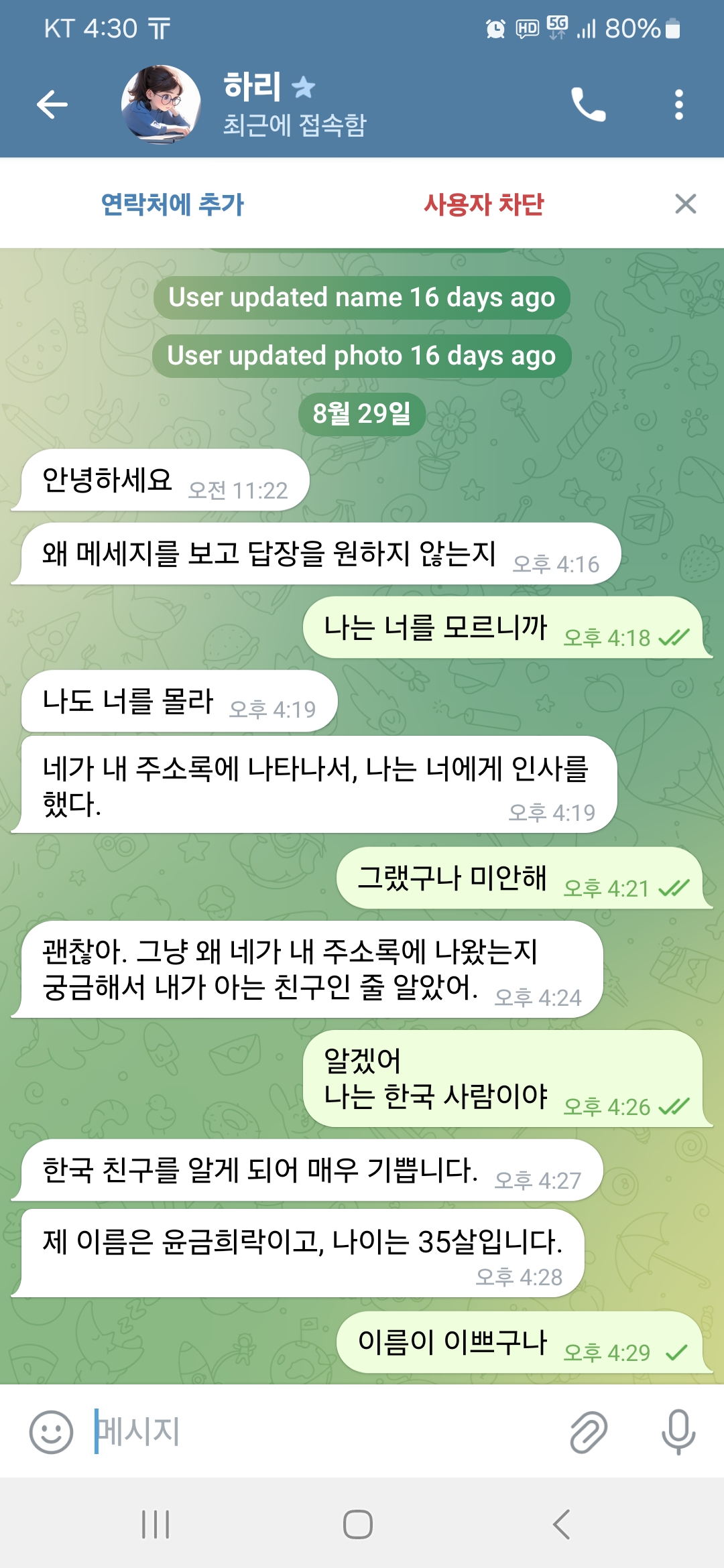Go back to the chat list
The height and width of the screenshot is (1568, 724).
coord(52,105)
